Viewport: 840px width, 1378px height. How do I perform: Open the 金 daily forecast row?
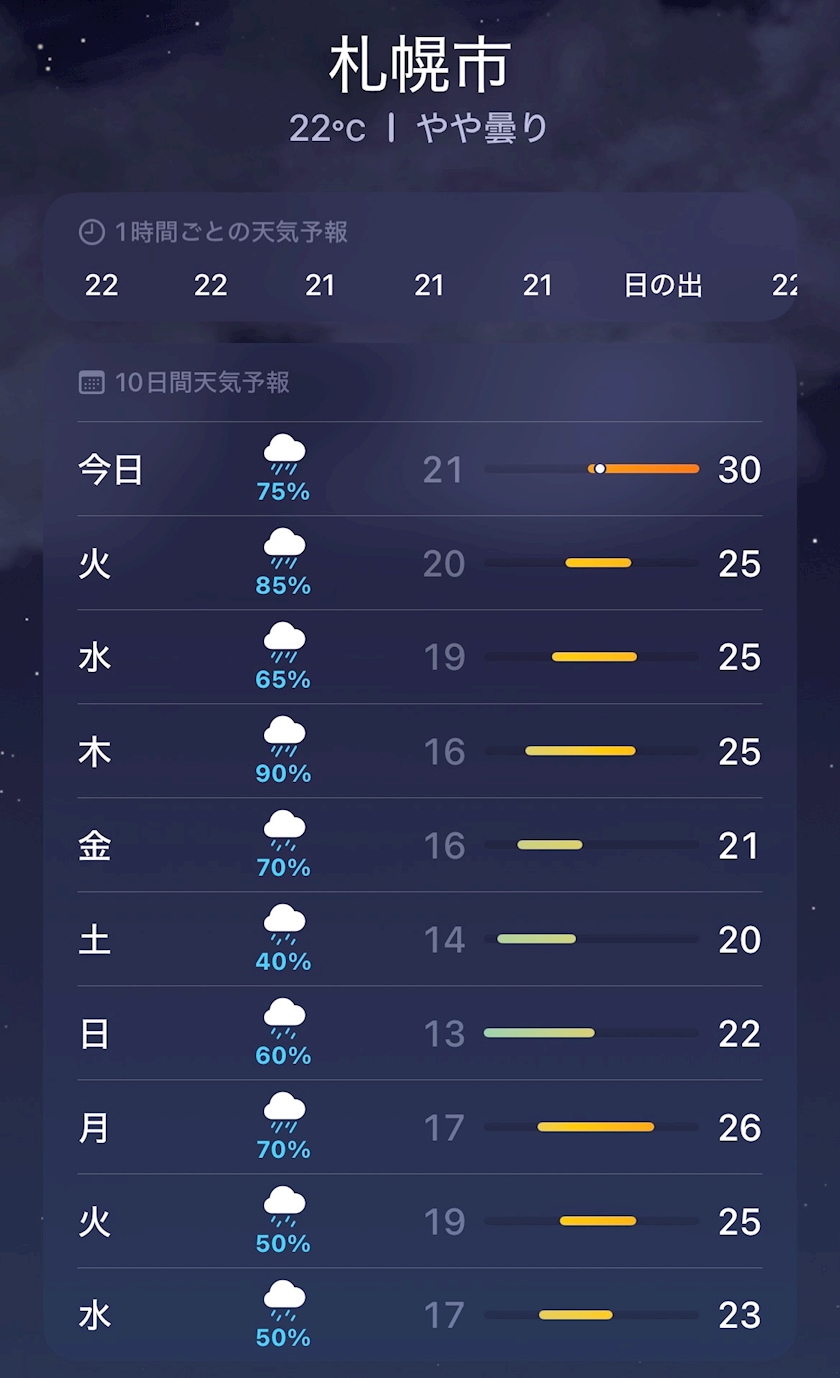coord(420,845)
